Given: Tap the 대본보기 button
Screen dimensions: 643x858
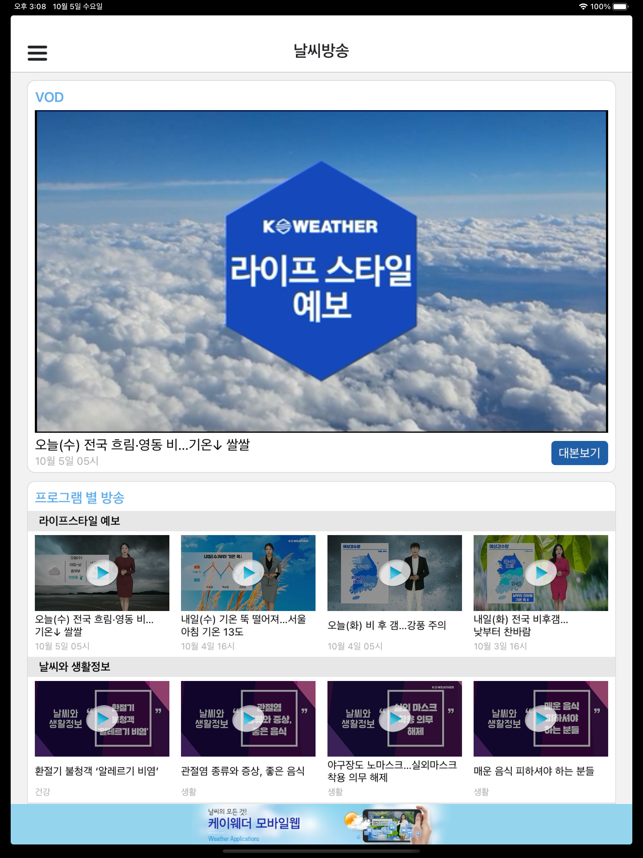Looking at the screenshot, I should 579,453.
